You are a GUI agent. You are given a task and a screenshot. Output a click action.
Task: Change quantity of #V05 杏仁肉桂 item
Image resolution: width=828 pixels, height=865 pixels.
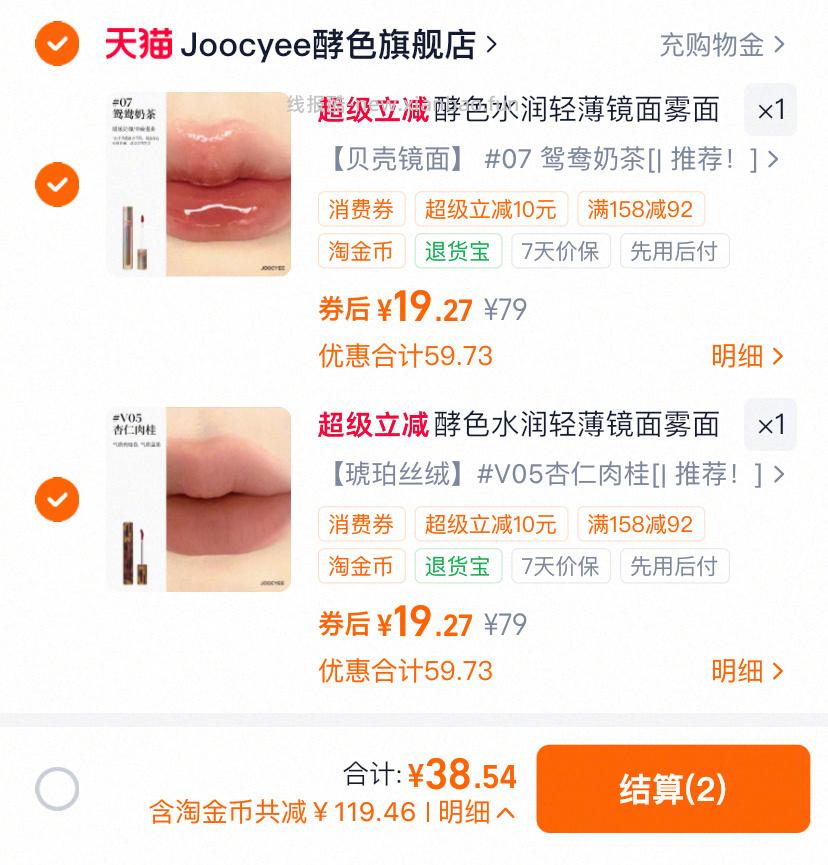click(770, 425)
